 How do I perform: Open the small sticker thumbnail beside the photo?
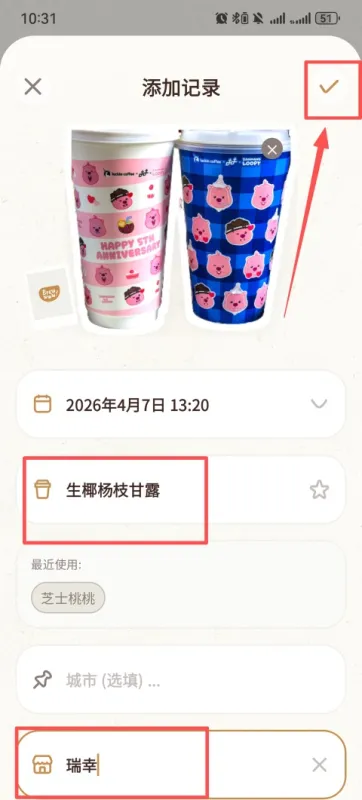pyautogui.click(x=49, y=296)
